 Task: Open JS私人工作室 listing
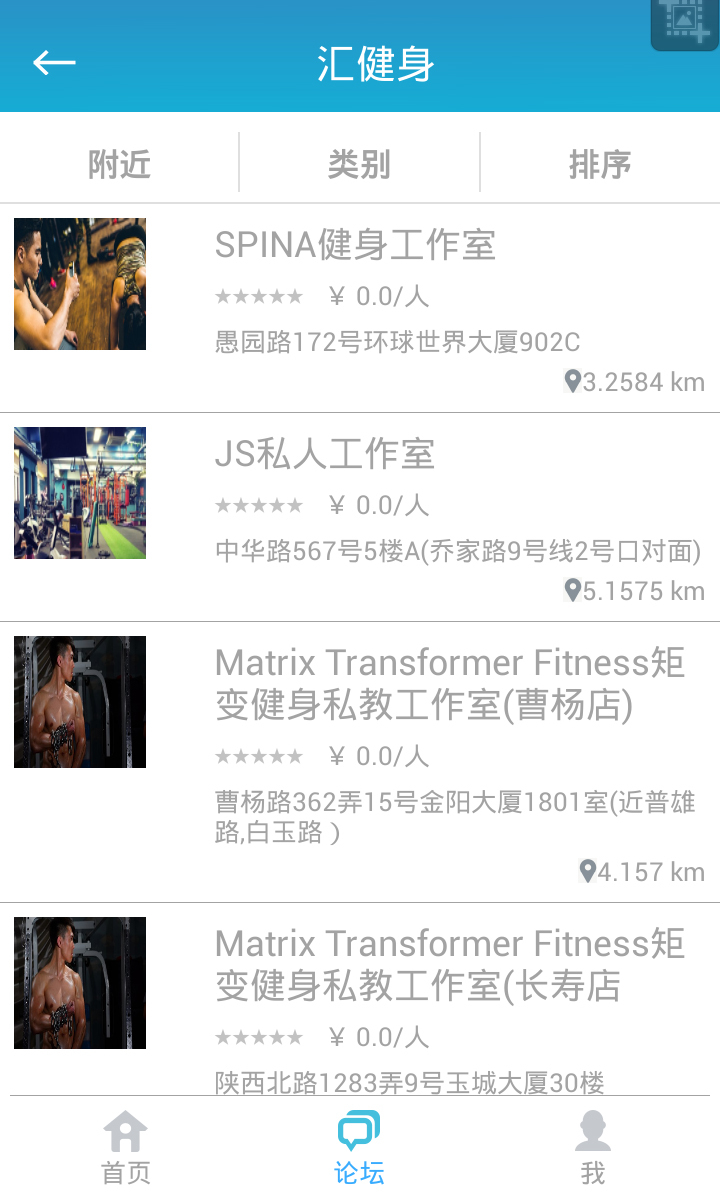pos(325,455)
